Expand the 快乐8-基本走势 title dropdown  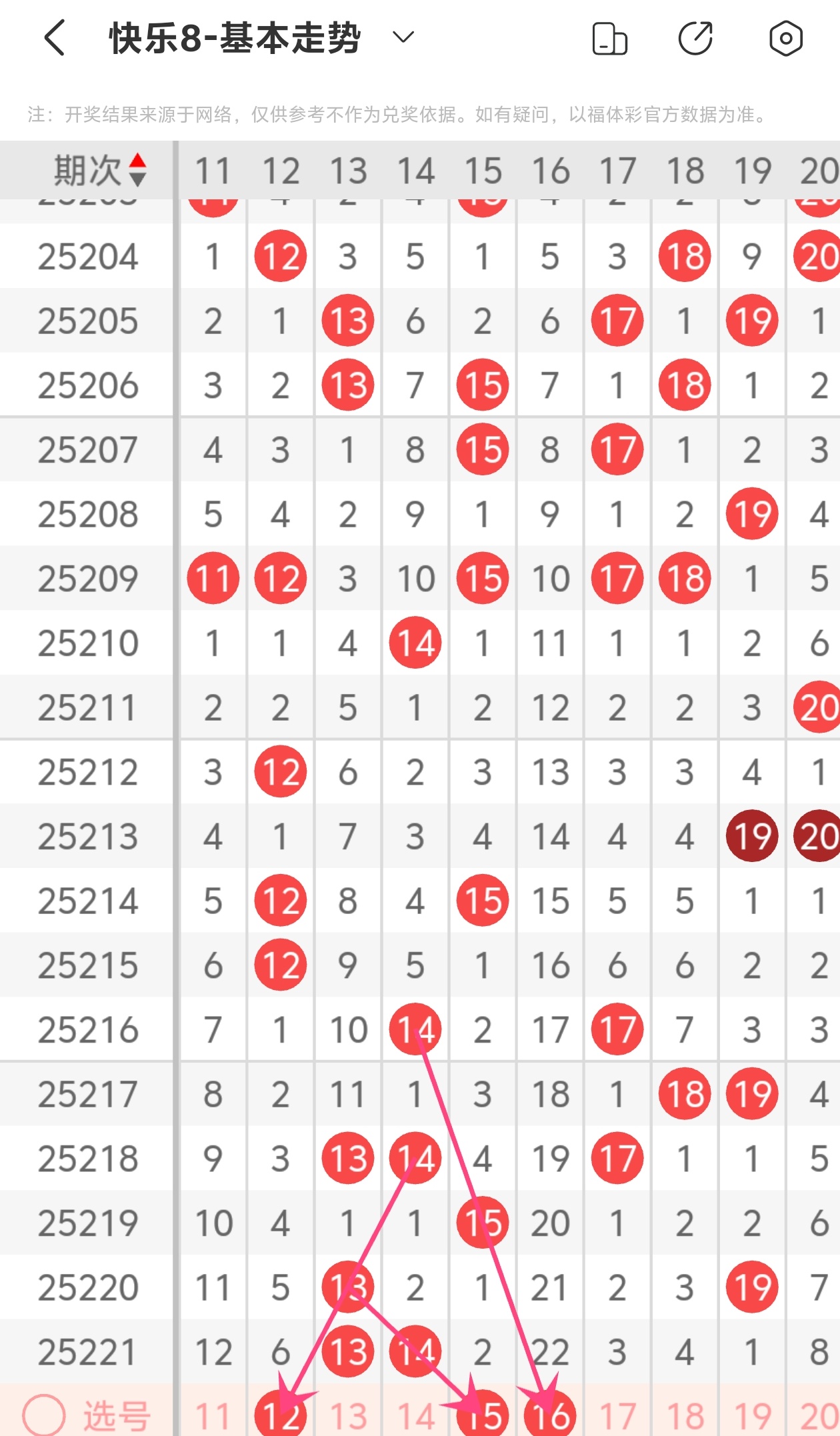point(403,37)
